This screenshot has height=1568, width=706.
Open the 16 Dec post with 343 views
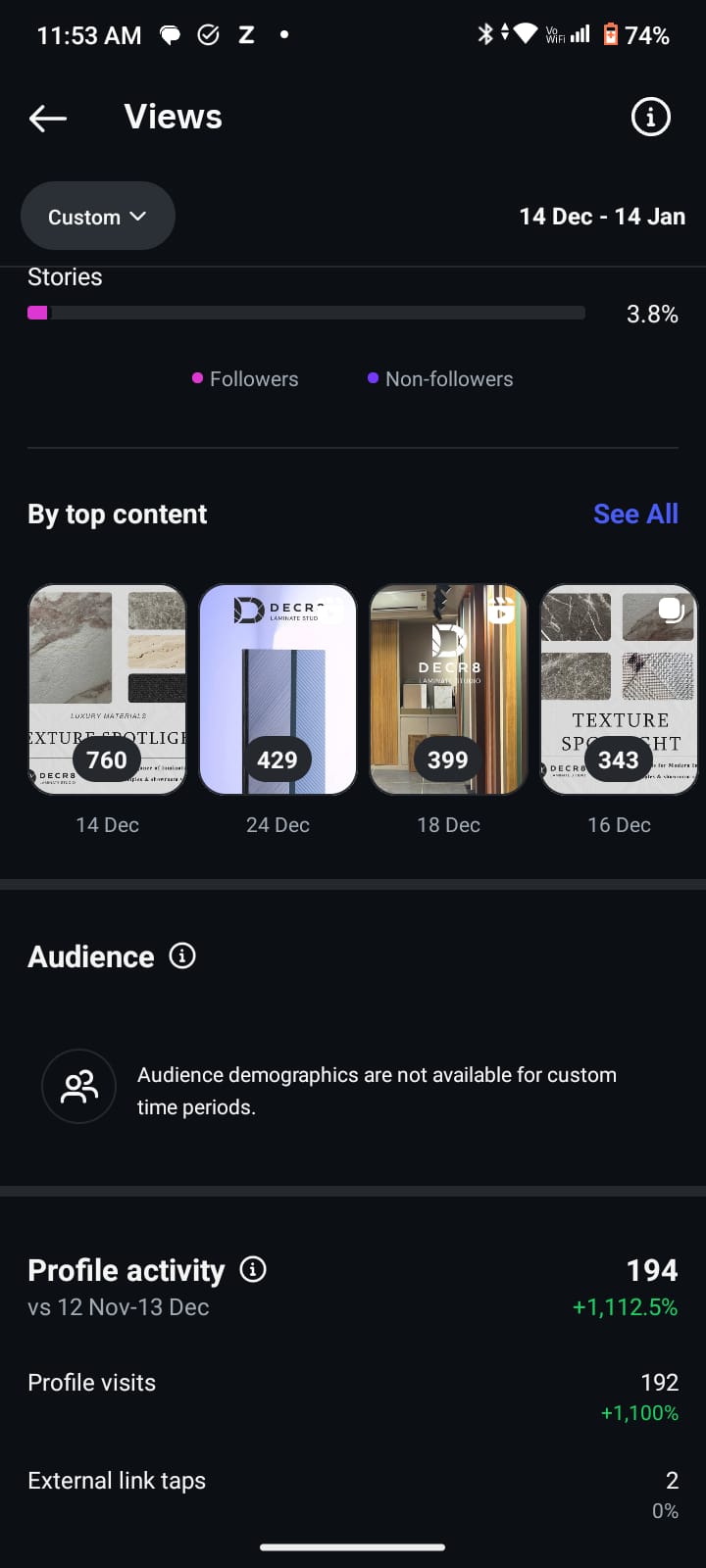coord(619,689)
